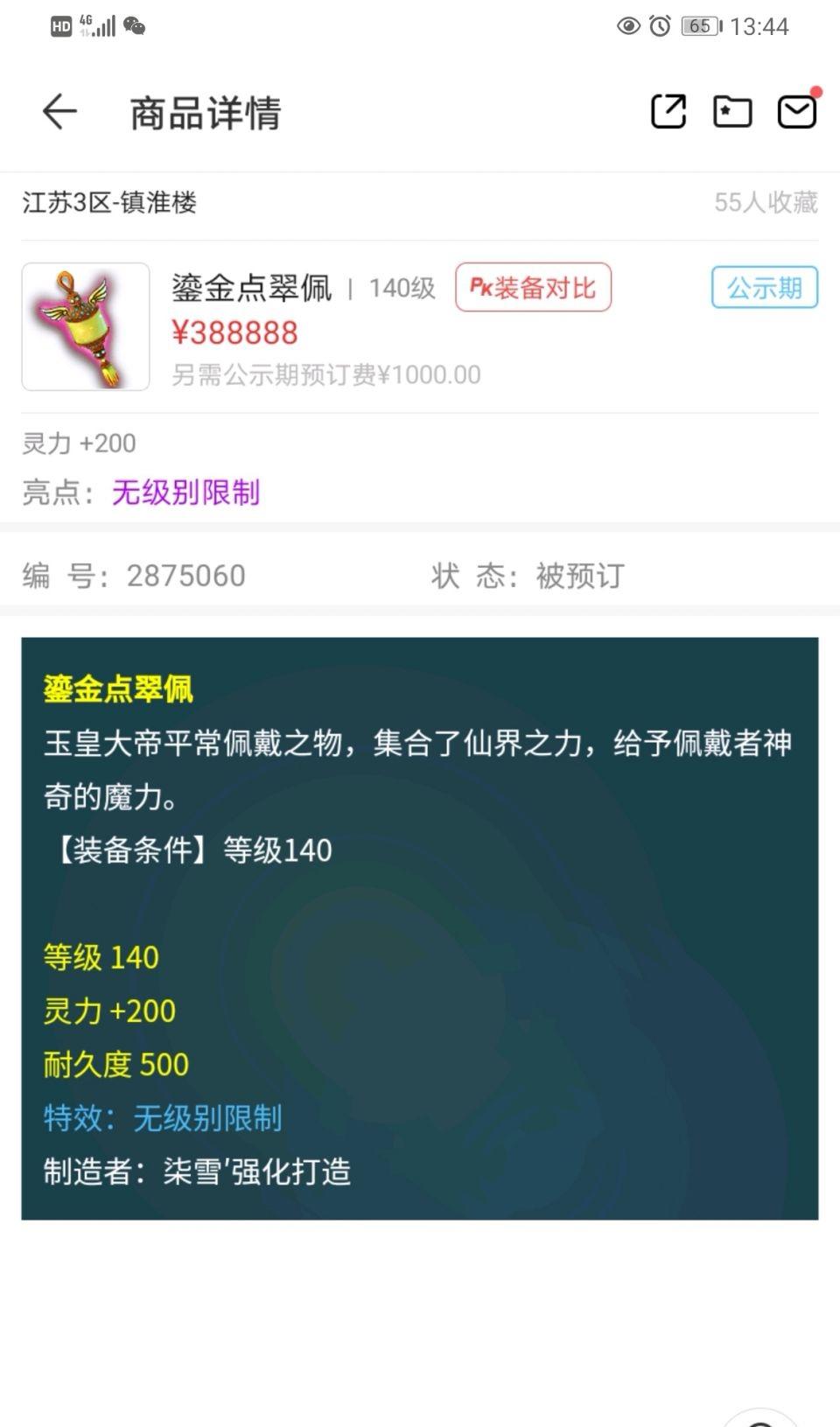
Task: Tap the 公示期 tag
Action: pos(764,287)
